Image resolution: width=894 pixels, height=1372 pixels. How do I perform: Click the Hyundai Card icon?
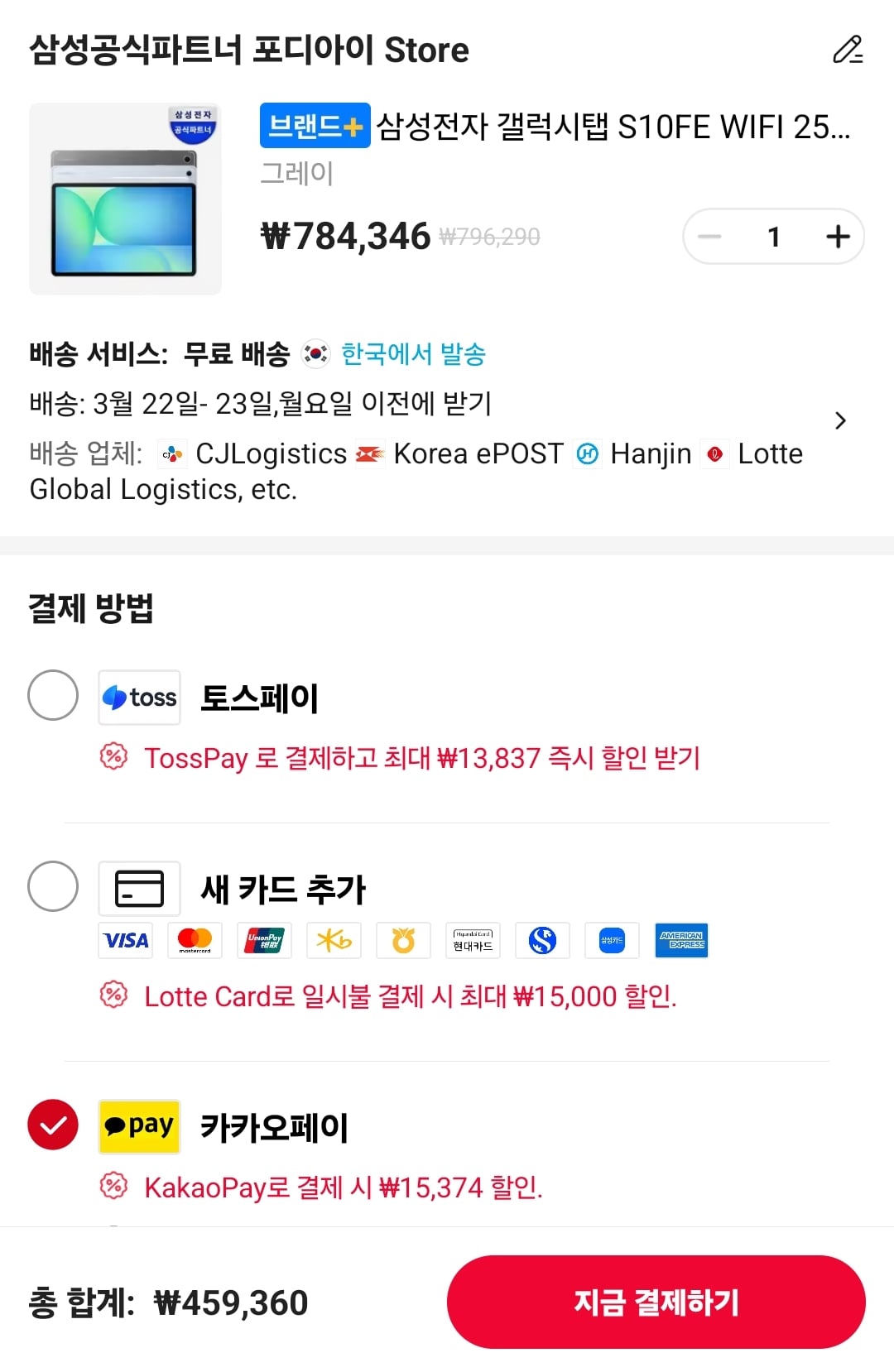tap(473, 940)
